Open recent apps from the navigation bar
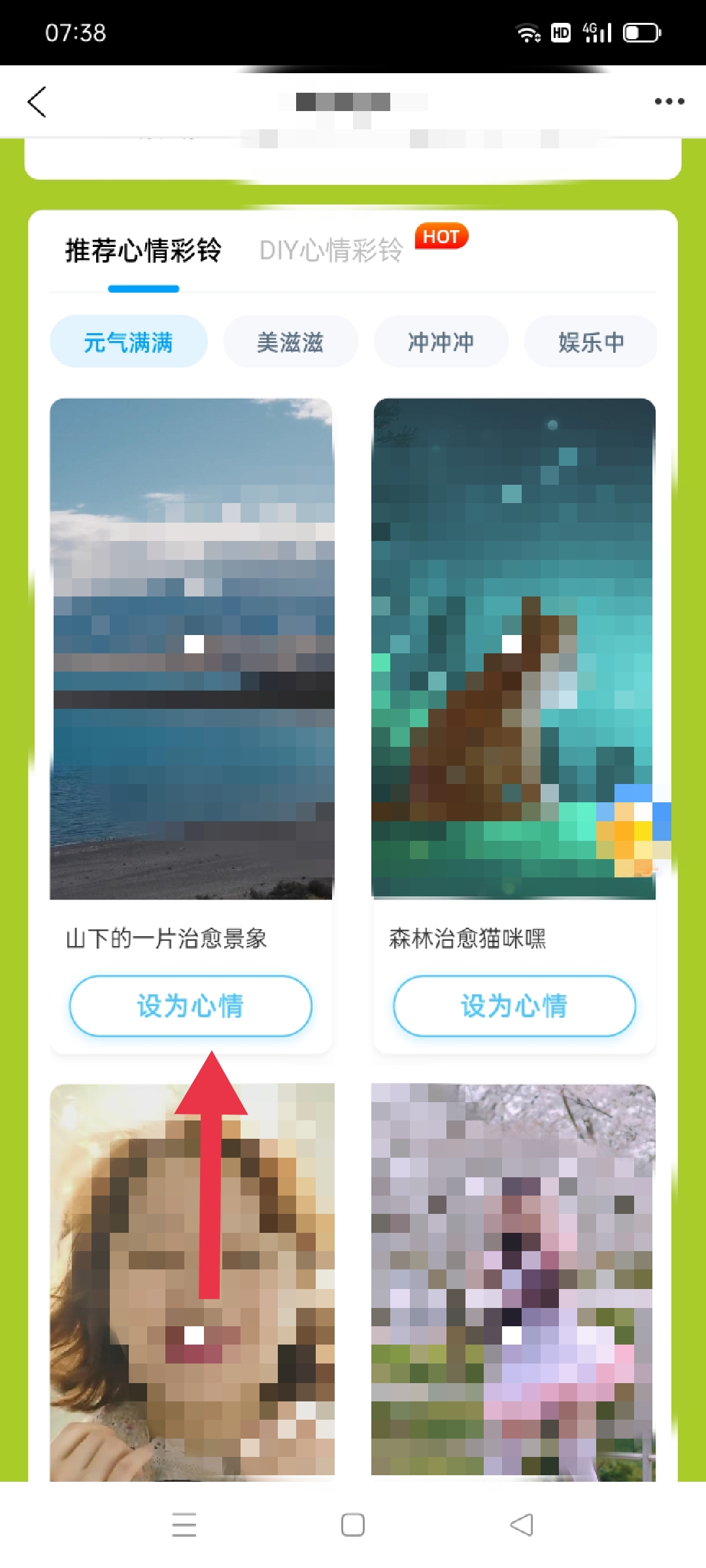Image resolution: width=706 pixels, height=1568 pixels. pos(184,1525)
